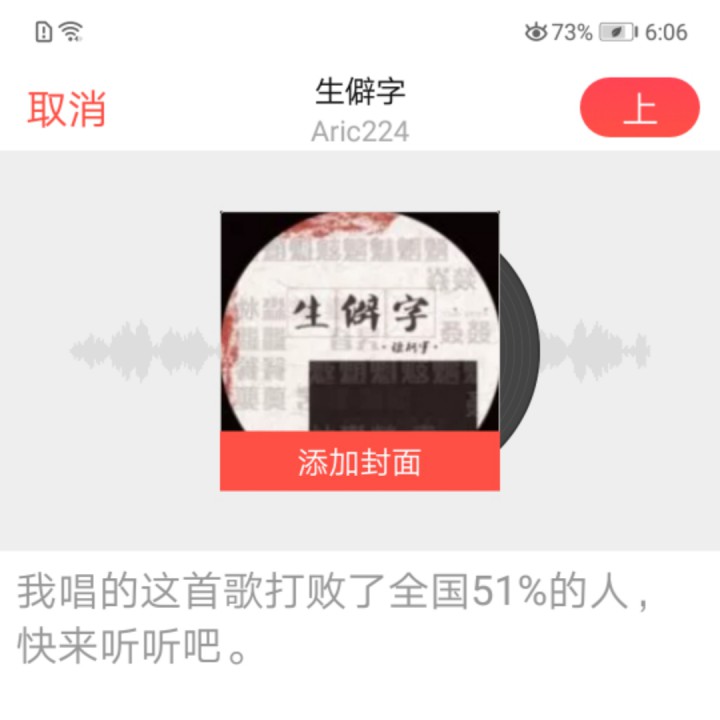Screen dimensions: 720x720
Task: Tap 取消 to cancel the upload
Action: 66,109
